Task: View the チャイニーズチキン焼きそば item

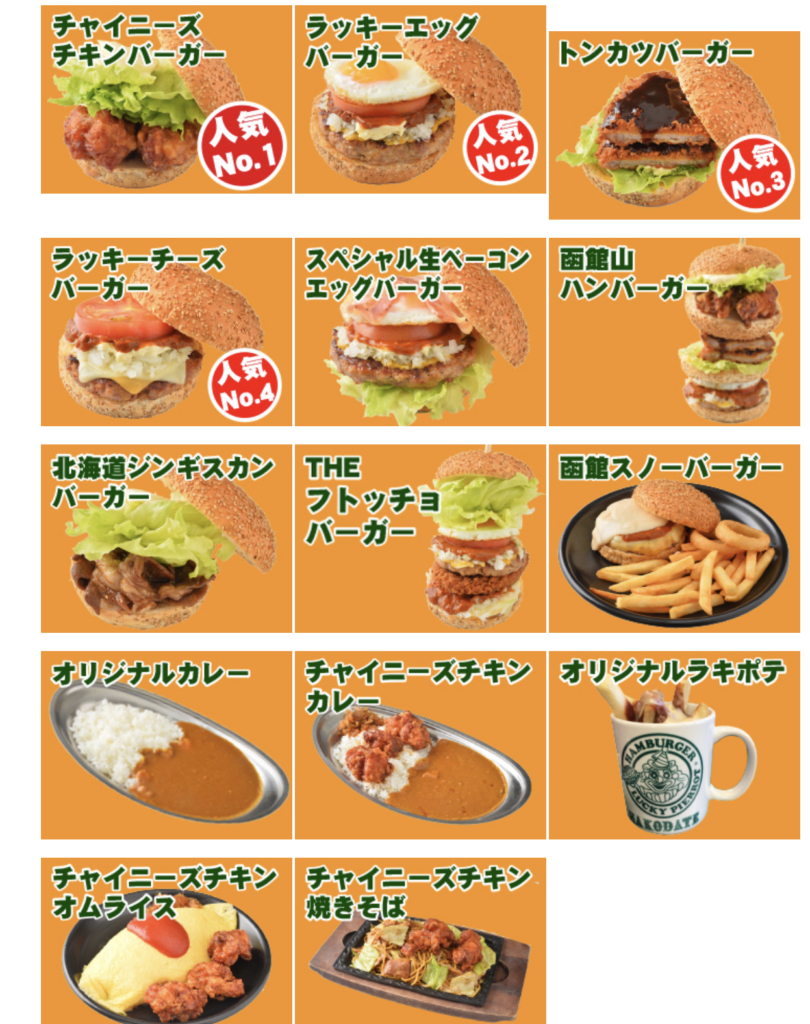Action: click(420, 940)
